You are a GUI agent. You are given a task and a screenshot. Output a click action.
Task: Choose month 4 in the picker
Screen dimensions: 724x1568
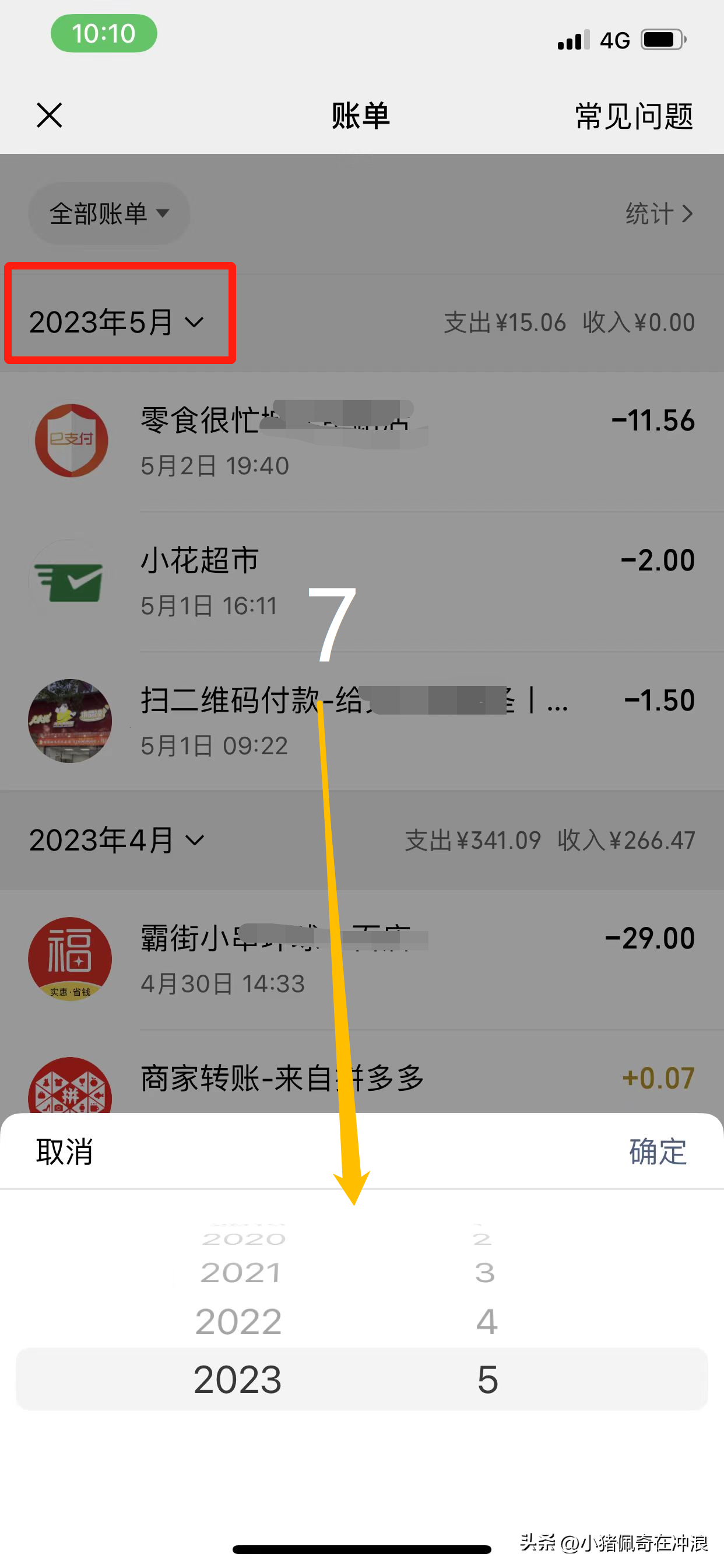487,1322
